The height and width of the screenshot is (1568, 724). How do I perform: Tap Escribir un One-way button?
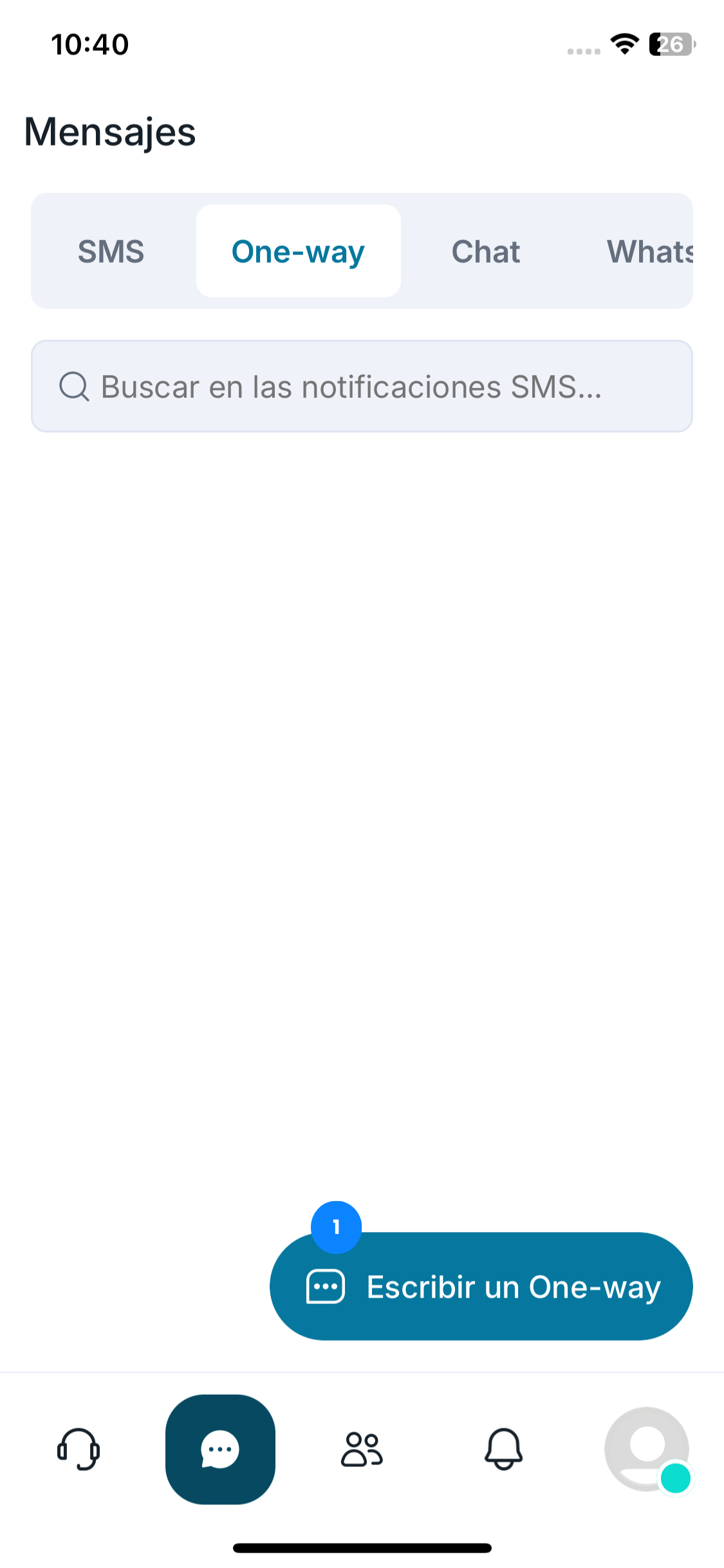(x=481, y=1286)
